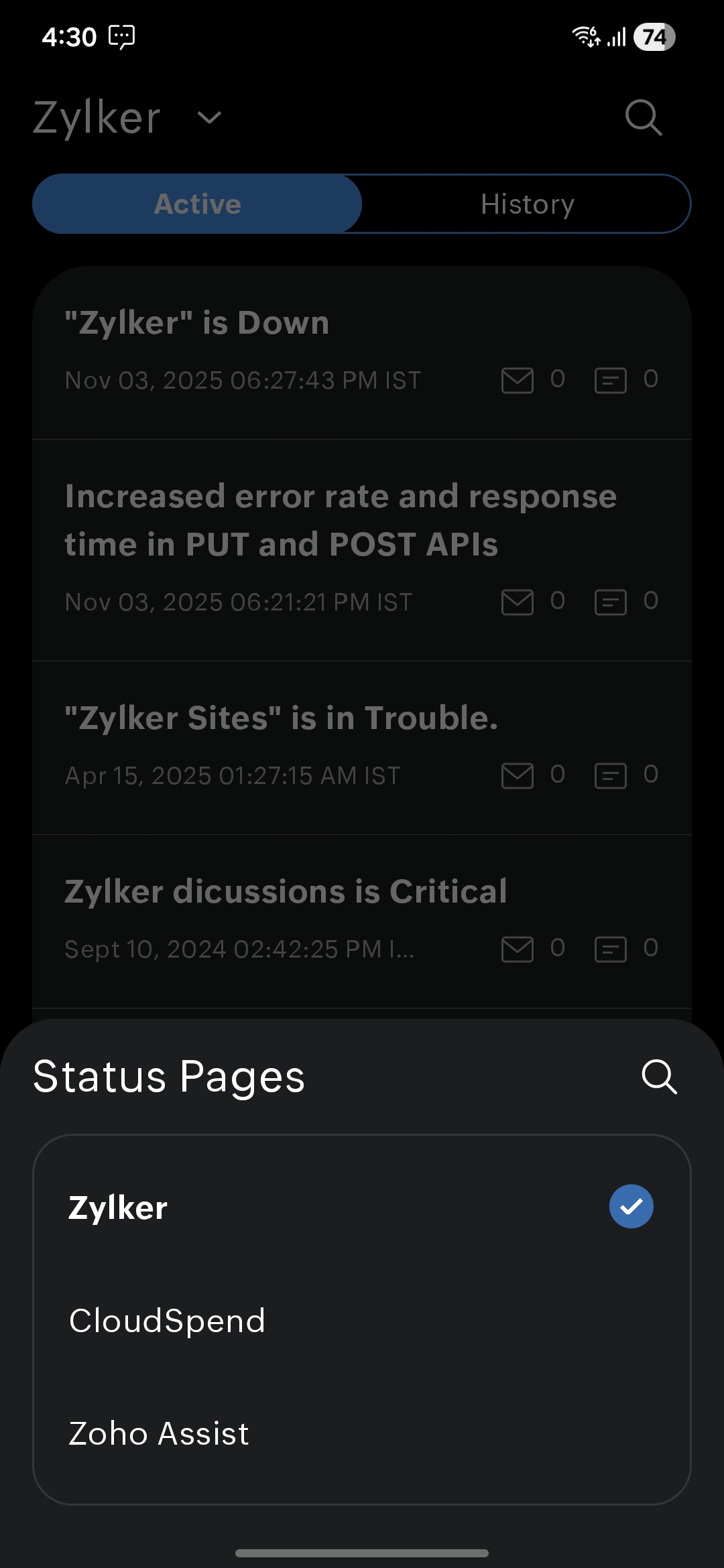Switch to the Active tab

point(198,204)
